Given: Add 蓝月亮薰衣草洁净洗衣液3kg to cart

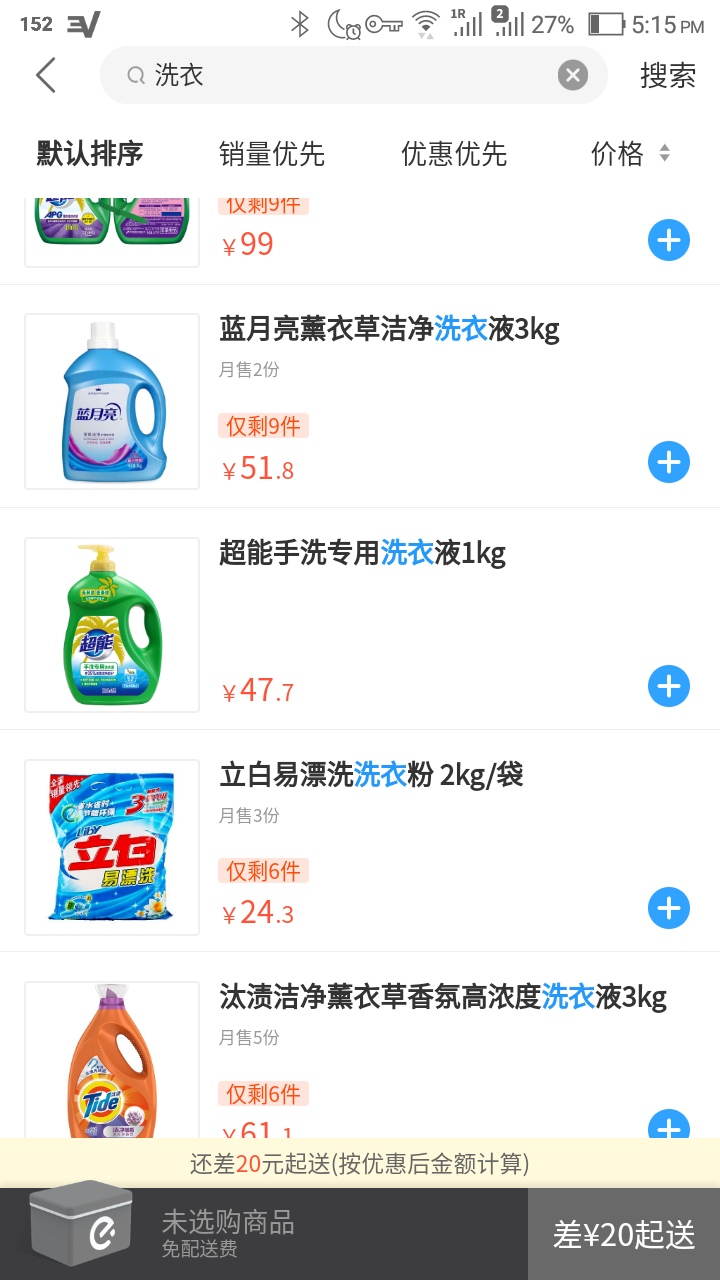Looking at the screenshot, I should 669,462.
